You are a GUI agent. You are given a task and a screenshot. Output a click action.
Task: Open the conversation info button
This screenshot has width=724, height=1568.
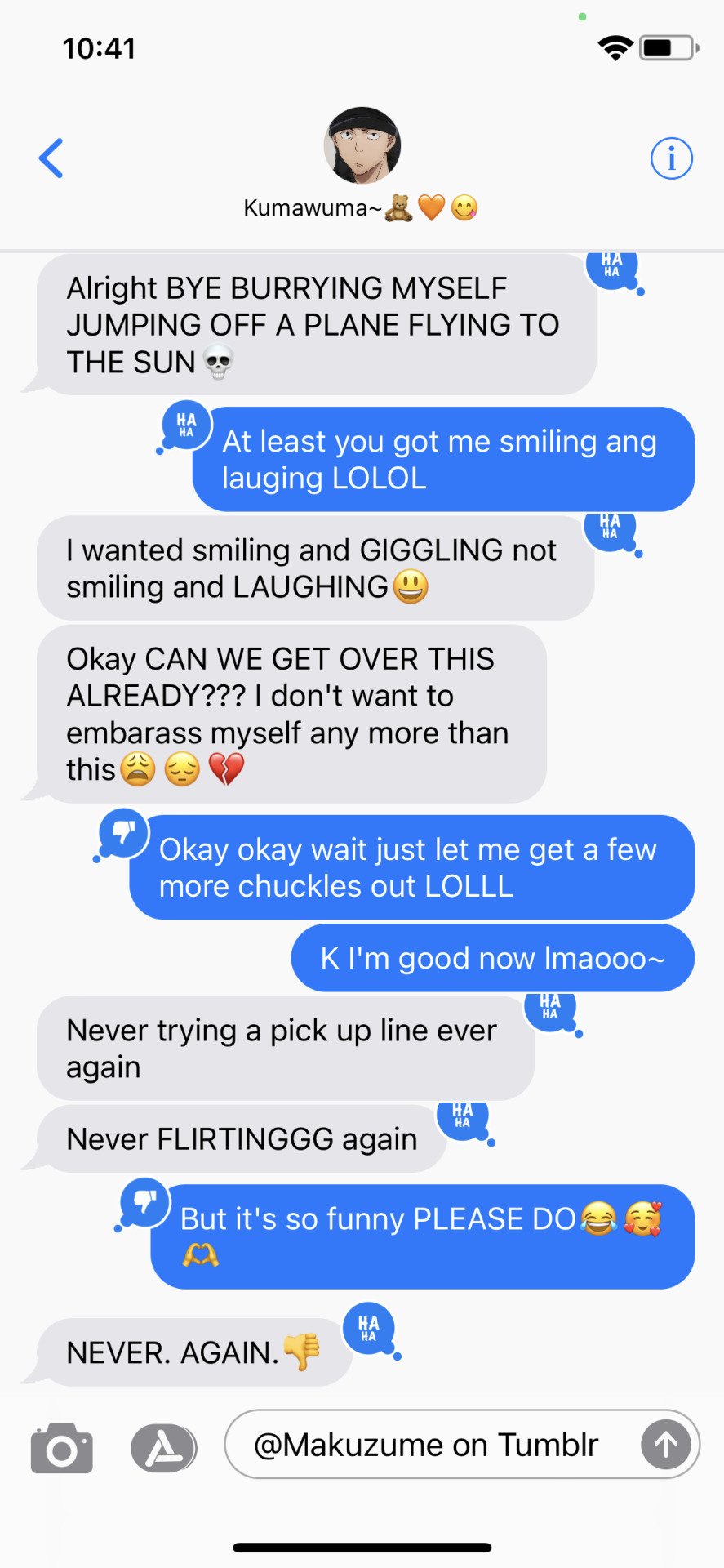pyautogui.click(x=671, y=158)
